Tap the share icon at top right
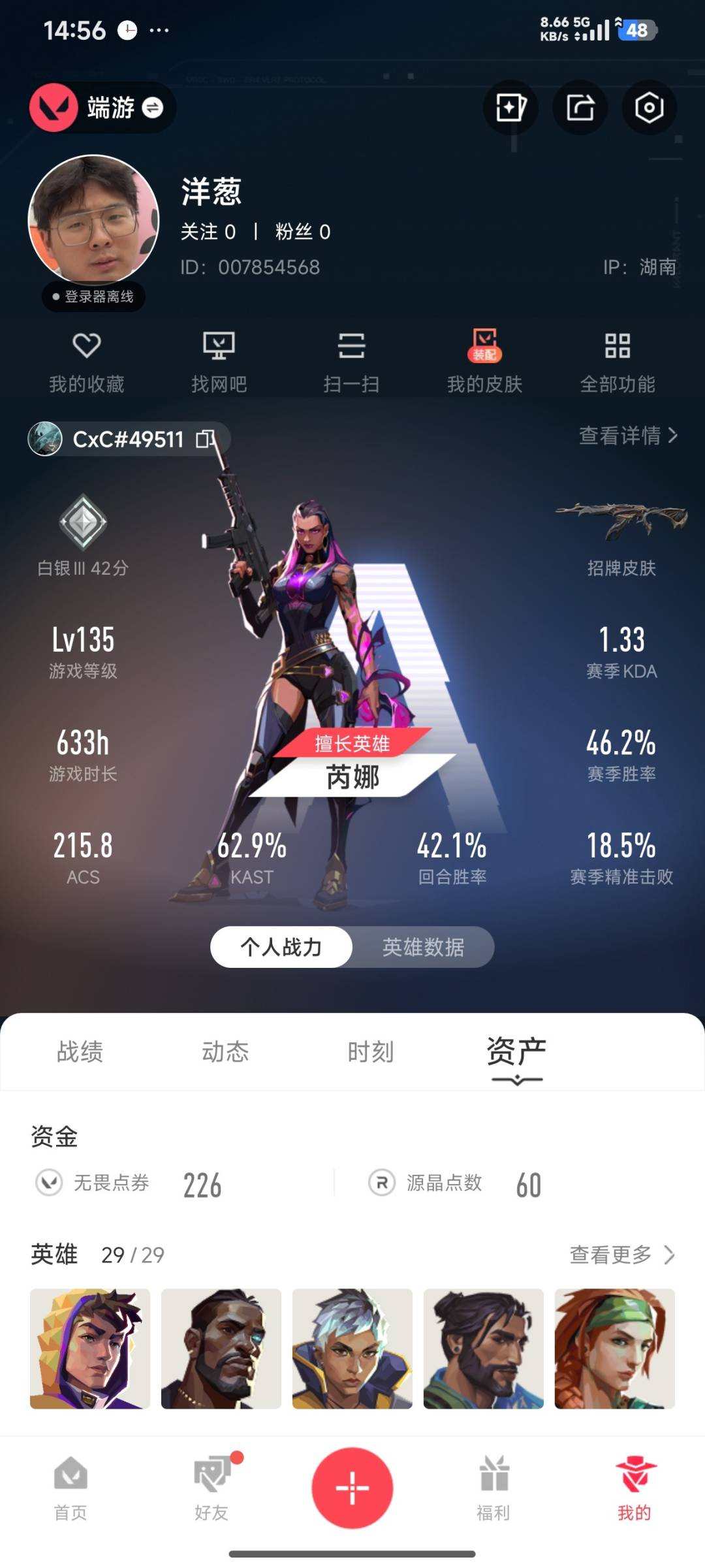Image resolution: width=705 pixels, height=1568 pixels. [x=580, y=108]
